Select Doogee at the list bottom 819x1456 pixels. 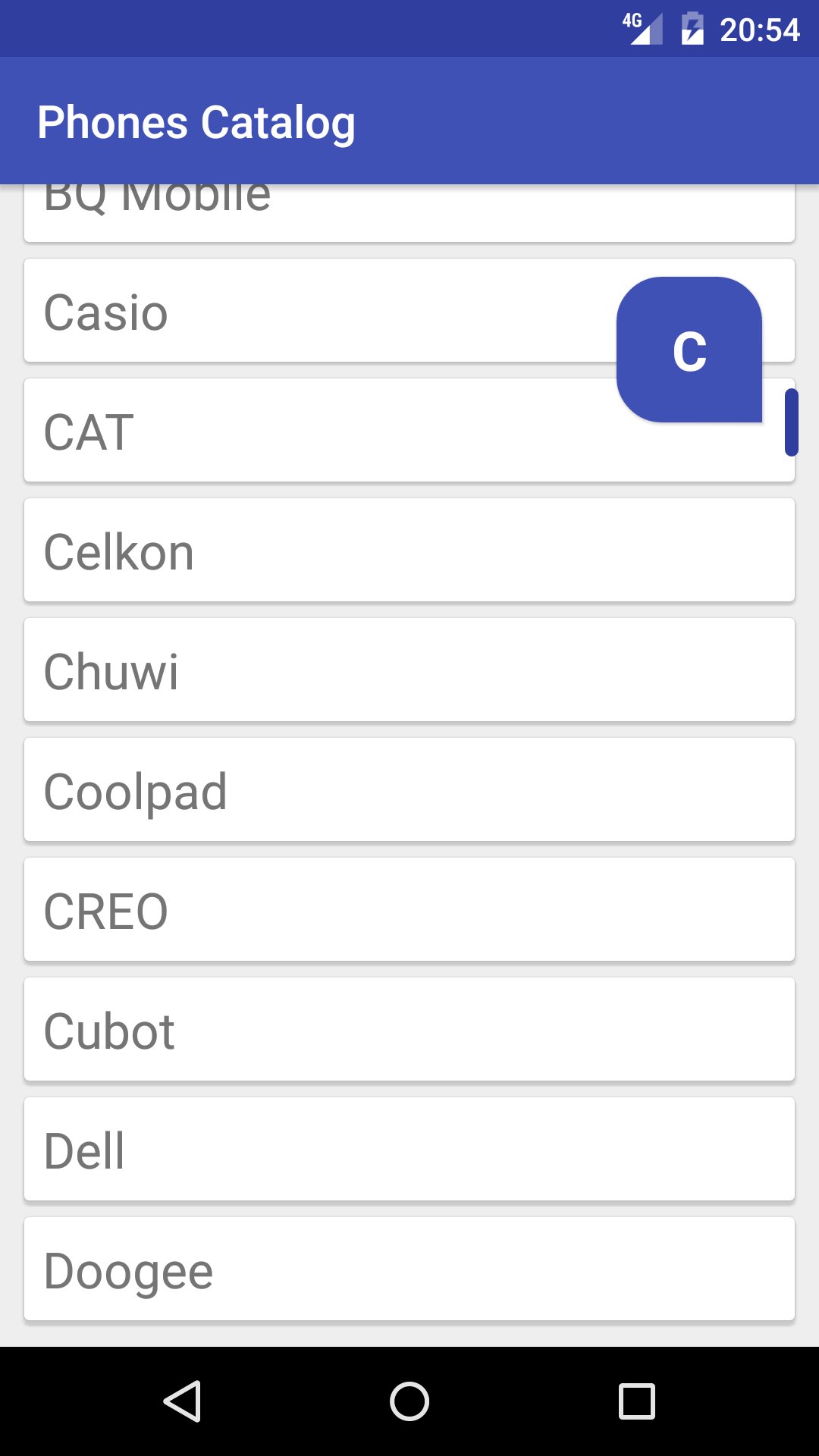click(303, 1269)
